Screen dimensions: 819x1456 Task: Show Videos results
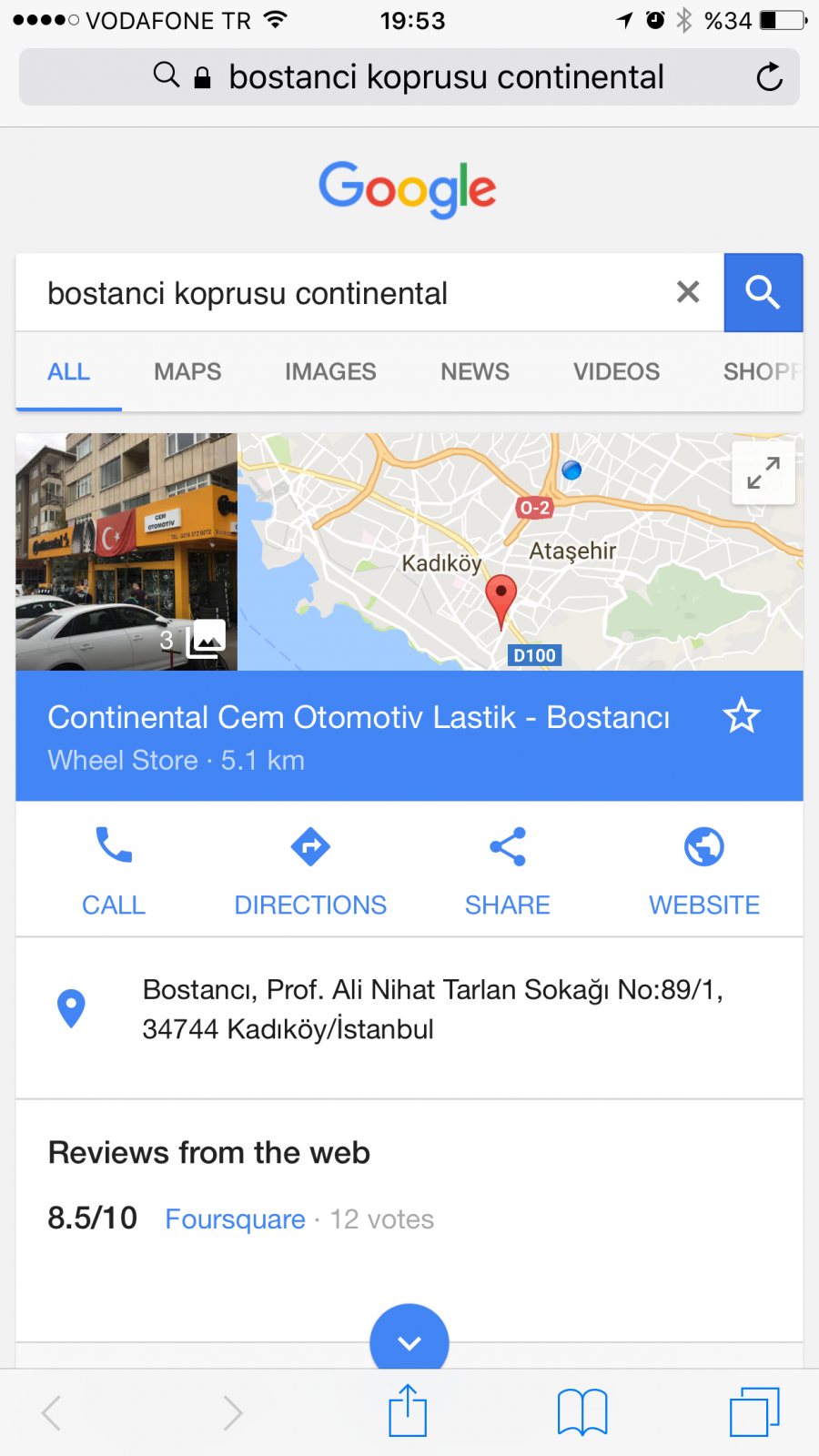point(616,371)
